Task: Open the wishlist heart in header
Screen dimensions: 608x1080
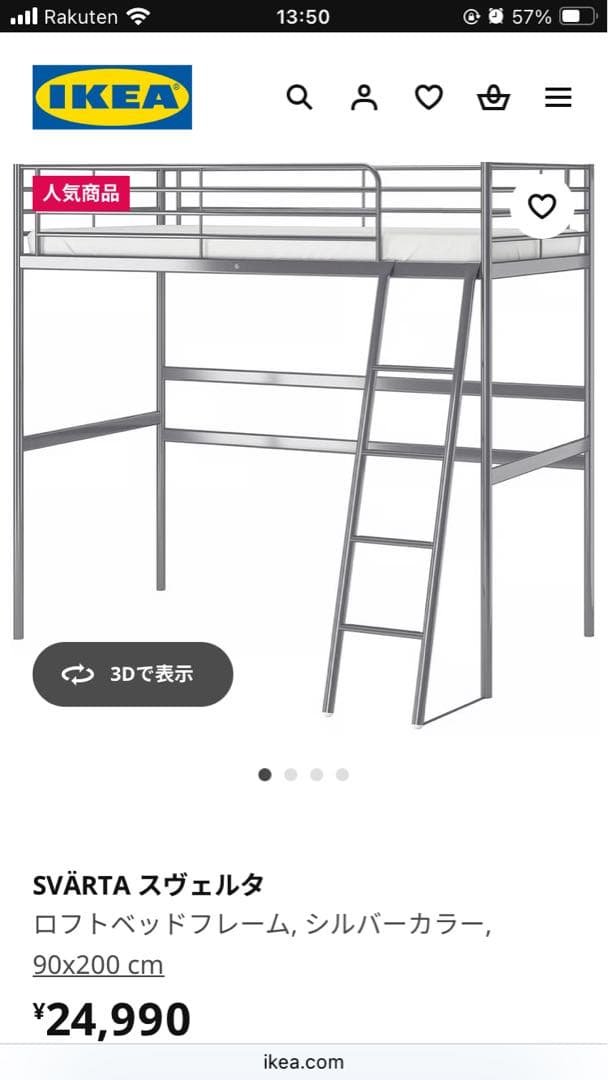Action: 429,97
